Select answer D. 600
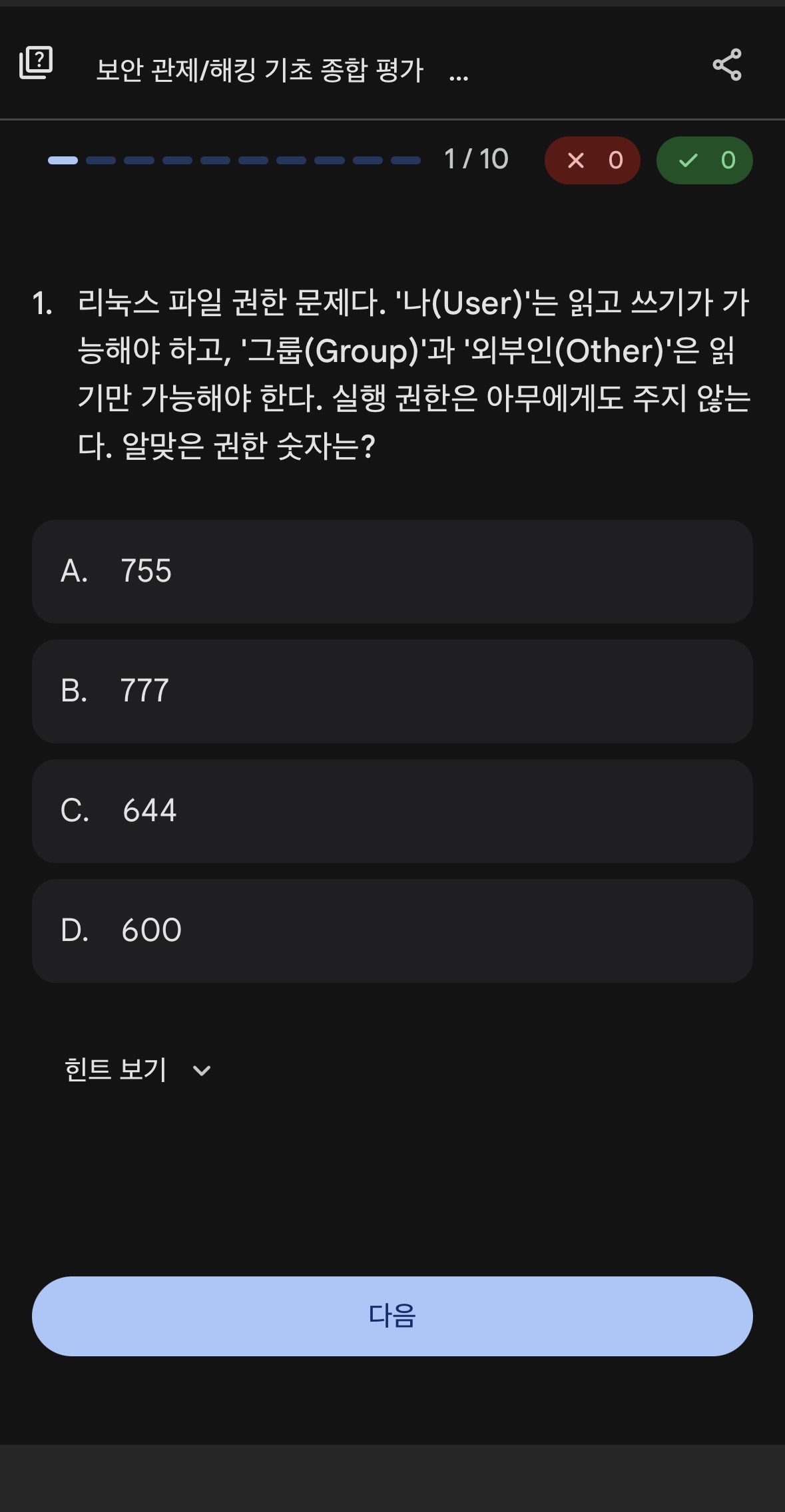Image resolution: width=785 pixels, height=1512 pixels. point(392,931)
